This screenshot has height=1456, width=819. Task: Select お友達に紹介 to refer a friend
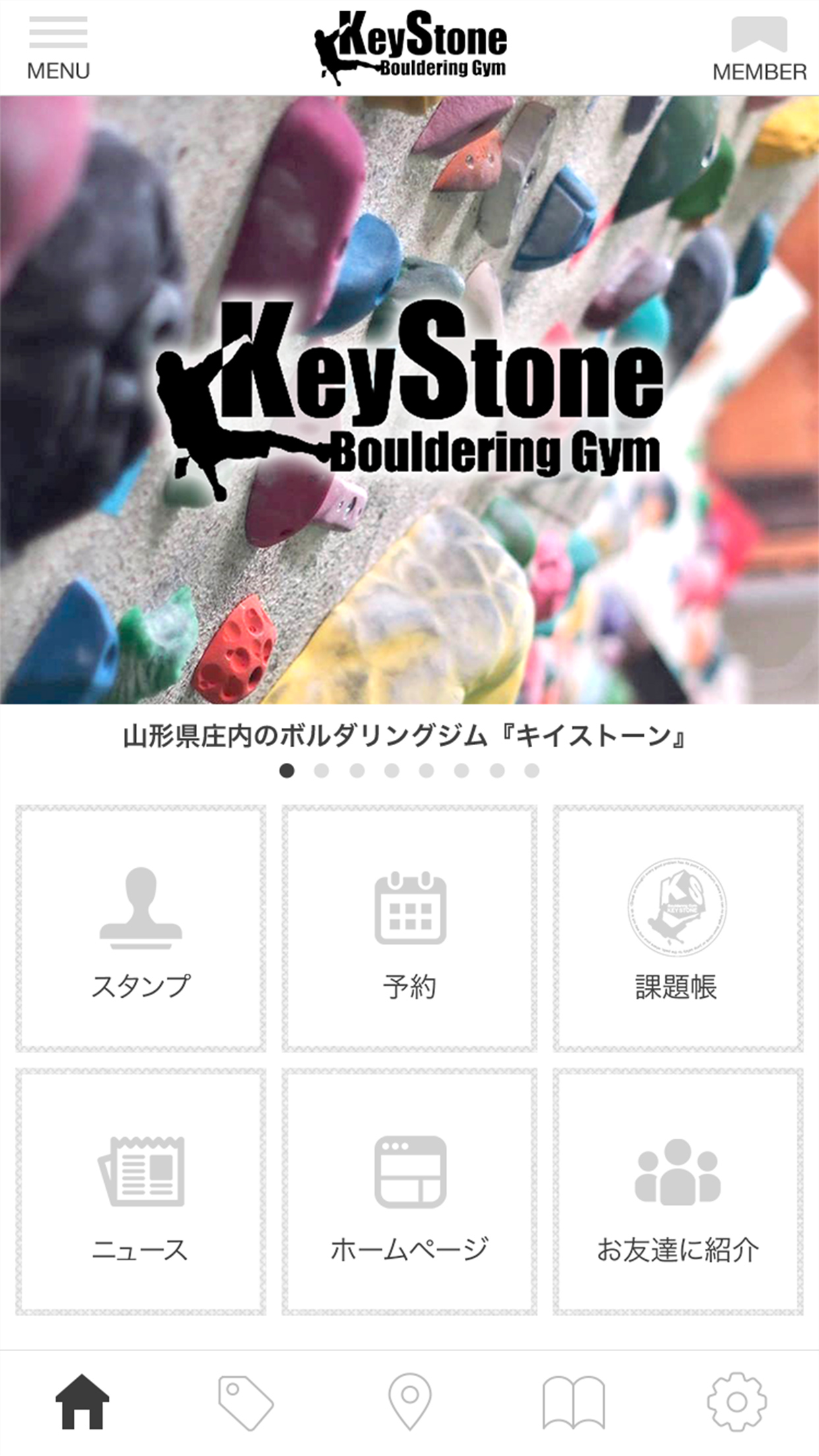677,1192
